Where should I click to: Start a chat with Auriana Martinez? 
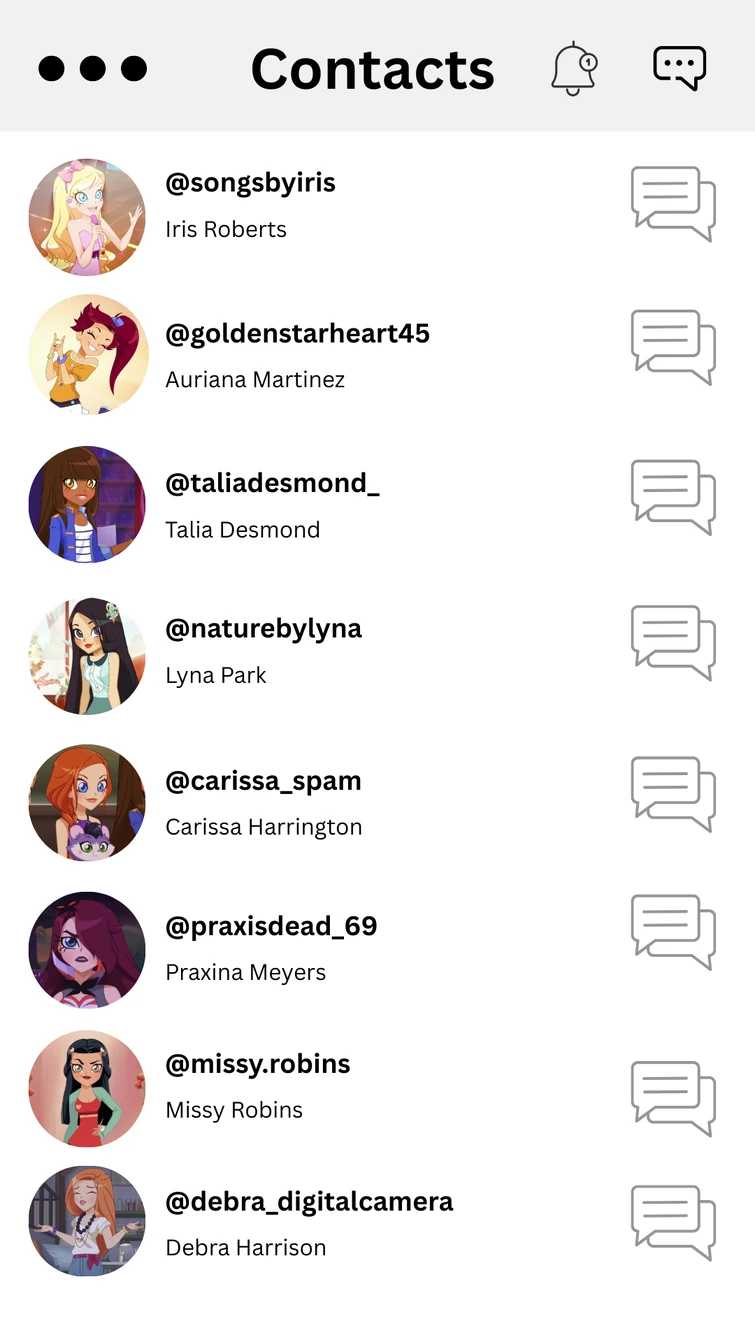(672, 347)
